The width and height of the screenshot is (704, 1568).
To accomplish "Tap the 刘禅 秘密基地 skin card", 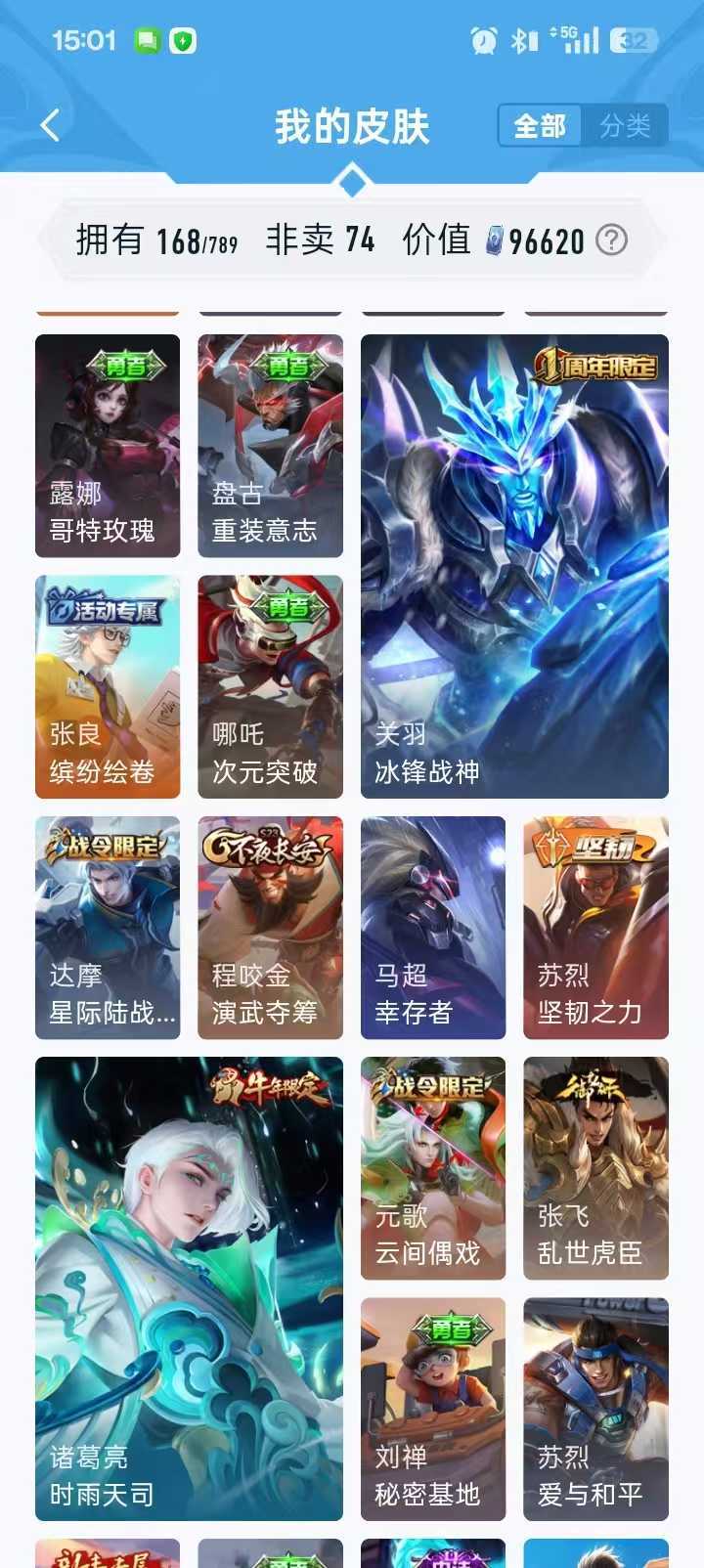I will 433,1410.
